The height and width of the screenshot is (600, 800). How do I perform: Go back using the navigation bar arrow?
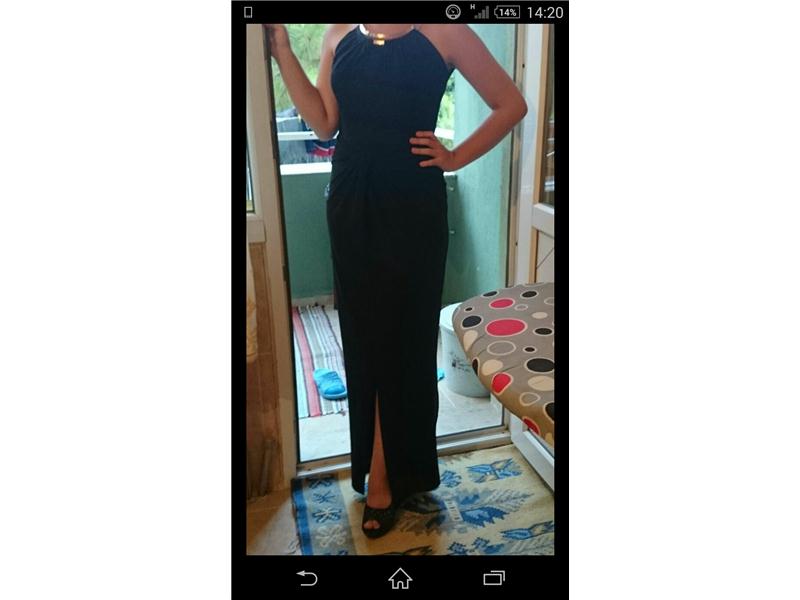tap(307, 578)
